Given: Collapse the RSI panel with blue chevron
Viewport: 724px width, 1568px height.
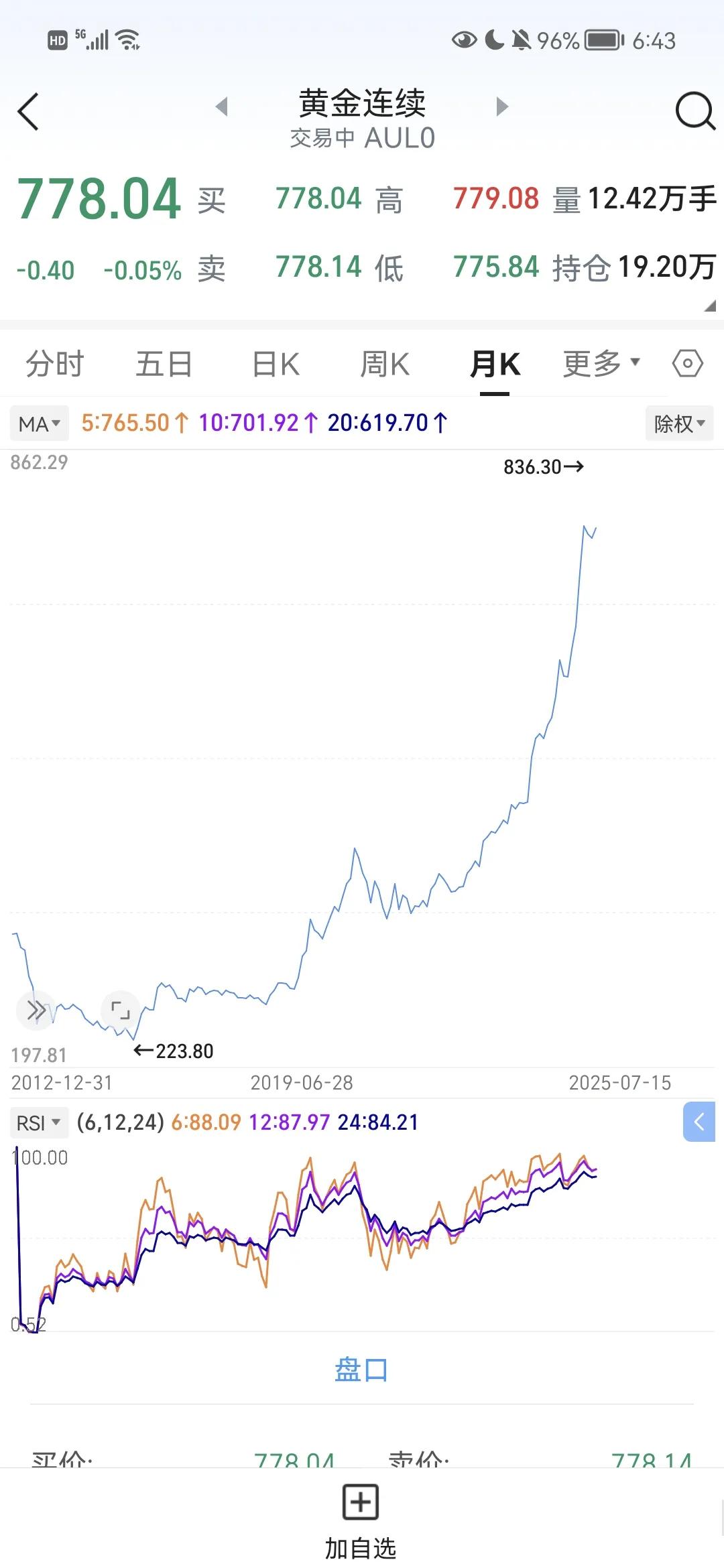Looking at the screenshot, I should pyautogui.click(x=699, y=1121).
